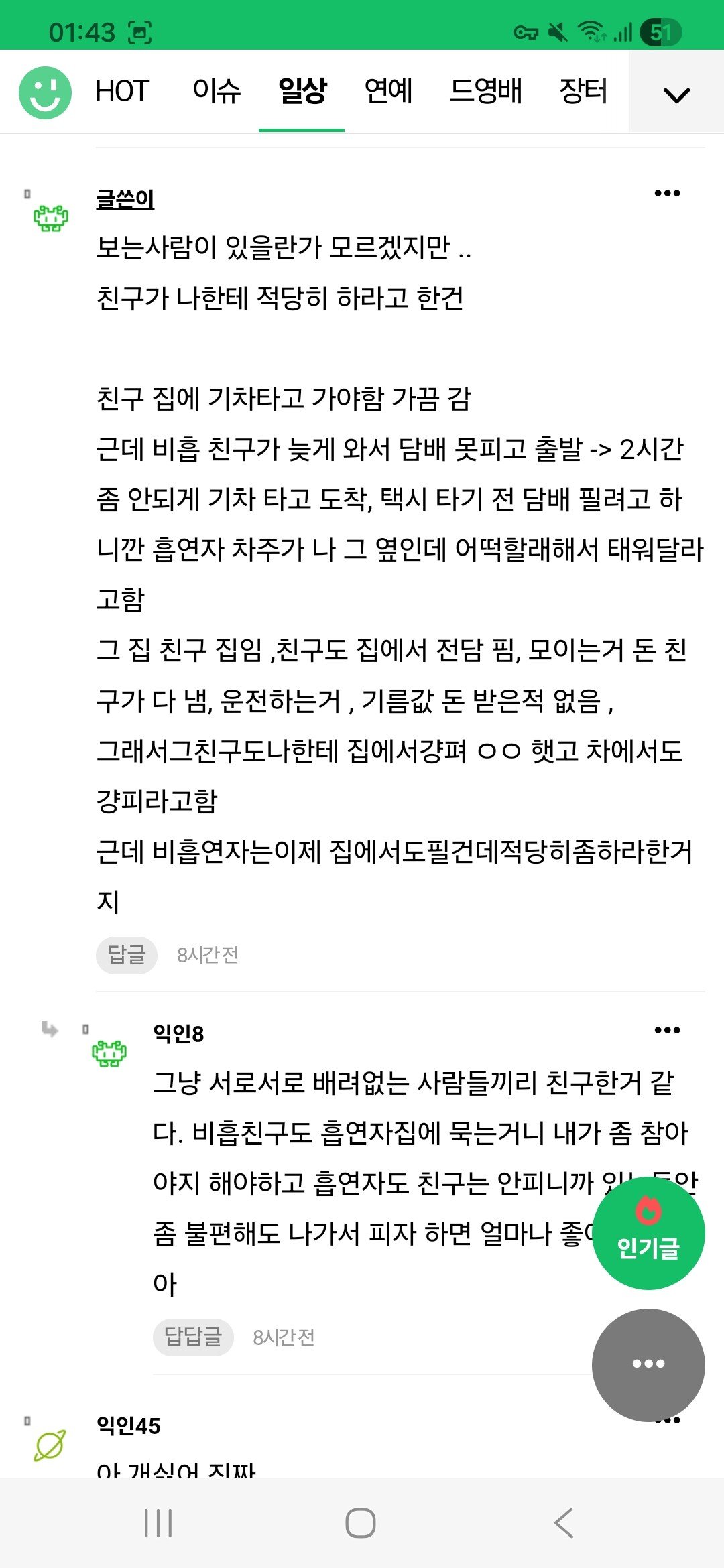This screenshot has height=1568, width=724.
Task: Go to the 드영배 tab
Action: pos(485,91)
